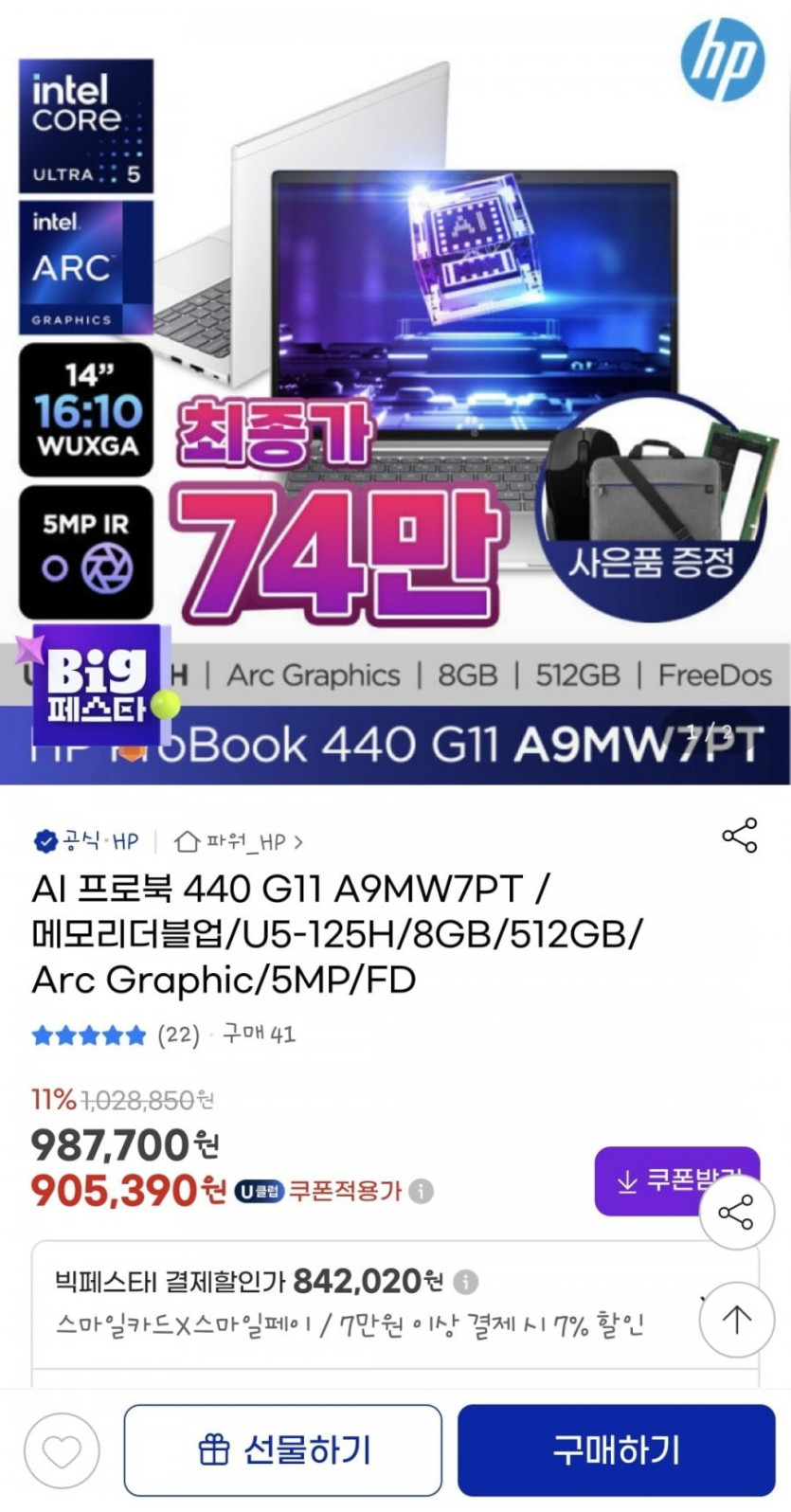Screen dimensions: 791x1512
Task: Tap the floating share button
Action: pos(736,1213)
